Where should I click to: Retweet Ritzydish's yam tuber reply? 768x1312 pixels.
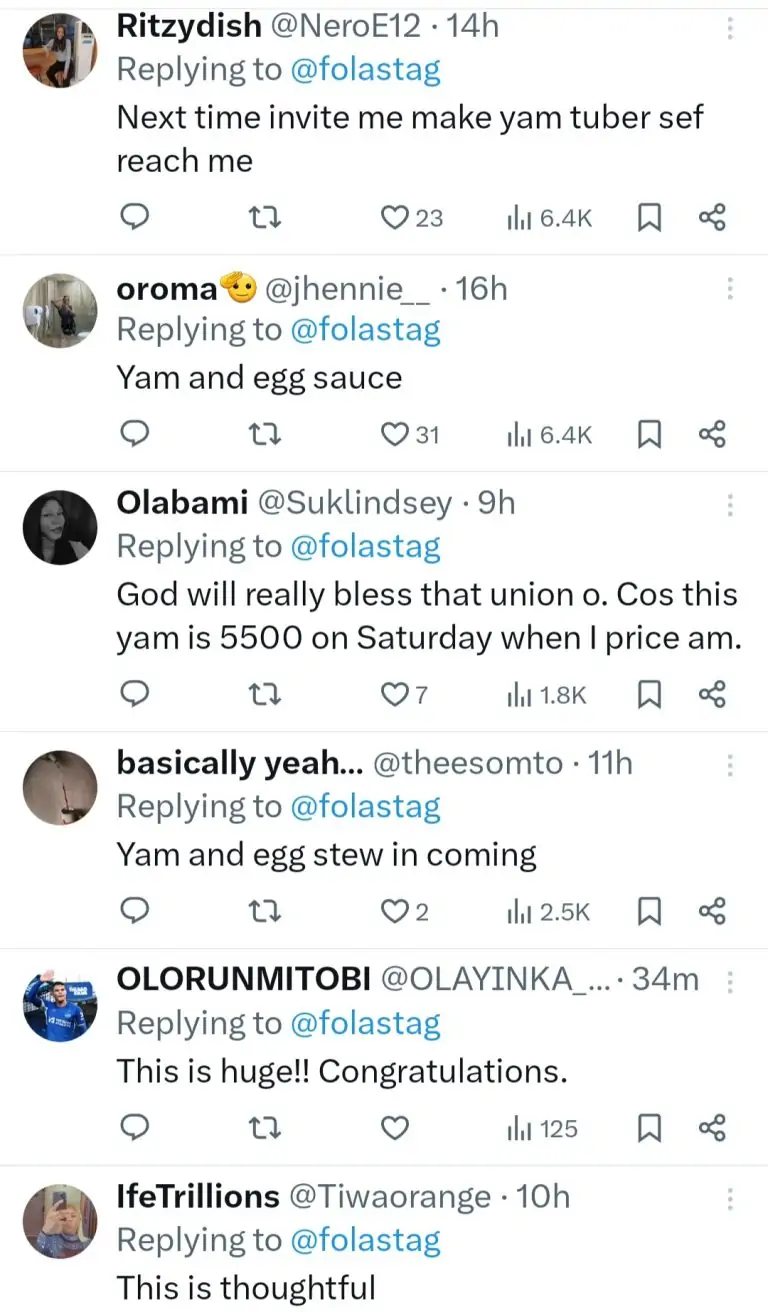click(265, 217)
